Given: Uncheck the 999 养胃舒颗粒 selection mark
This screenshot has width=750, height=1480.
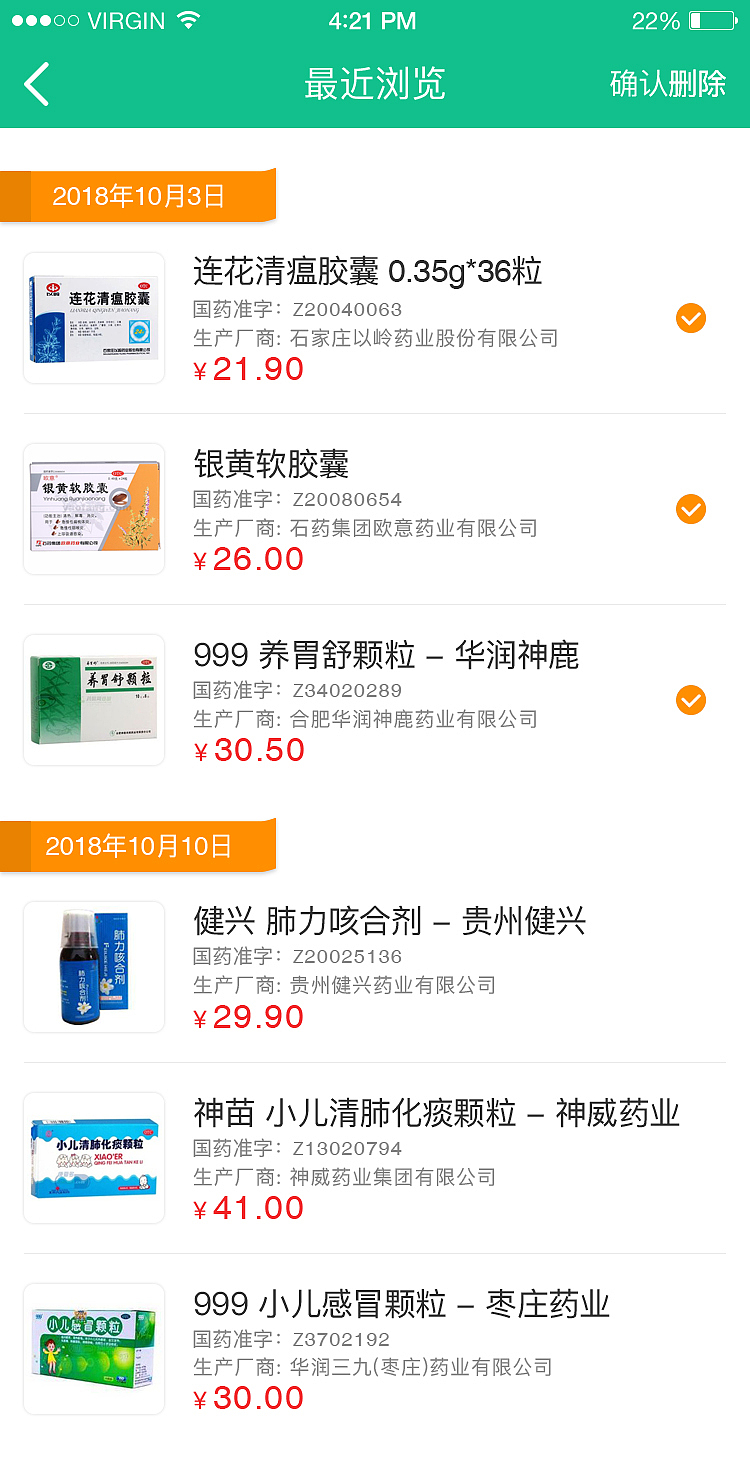Looking at the screenshot, I should 690,700.
